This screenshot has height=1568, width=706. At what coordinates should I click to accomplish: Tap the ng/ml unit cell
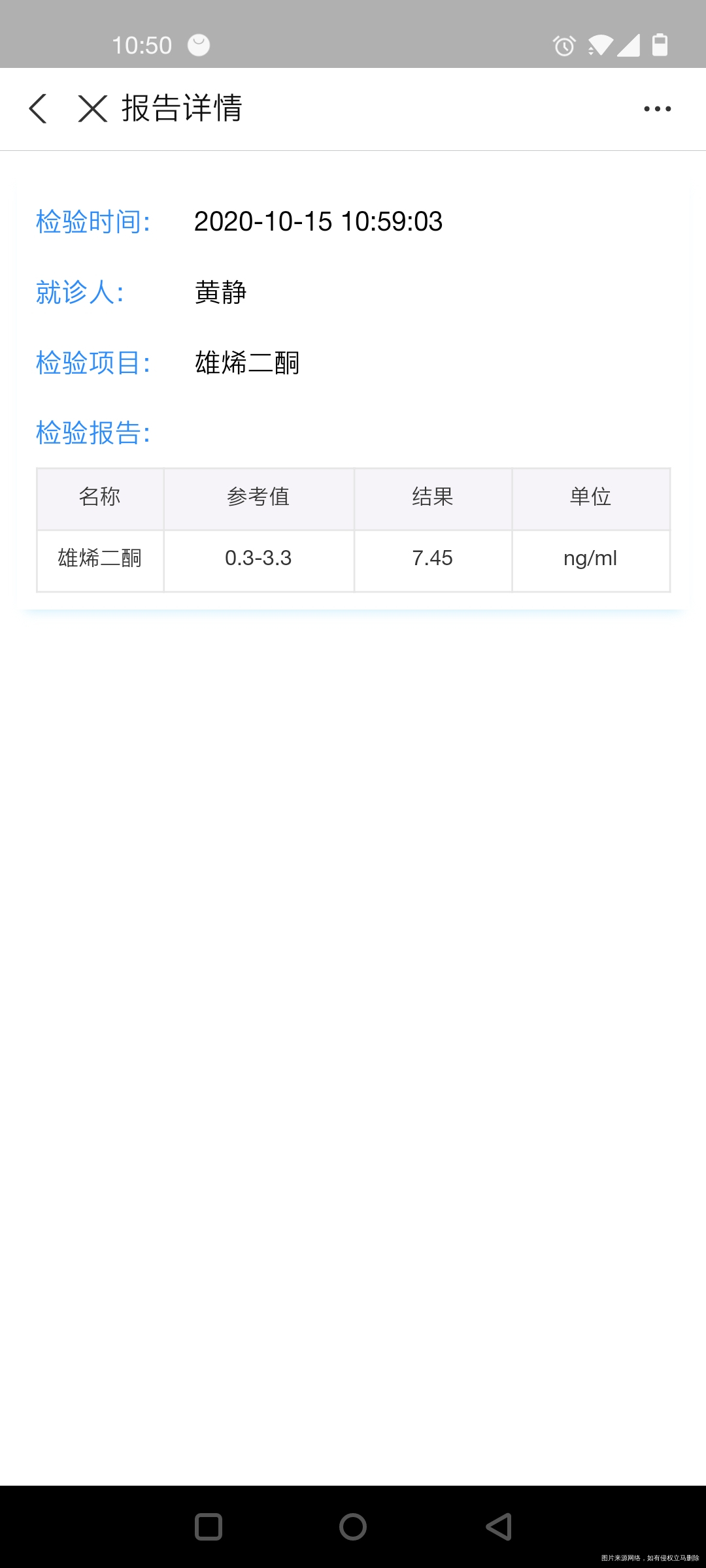pos(590,559)
